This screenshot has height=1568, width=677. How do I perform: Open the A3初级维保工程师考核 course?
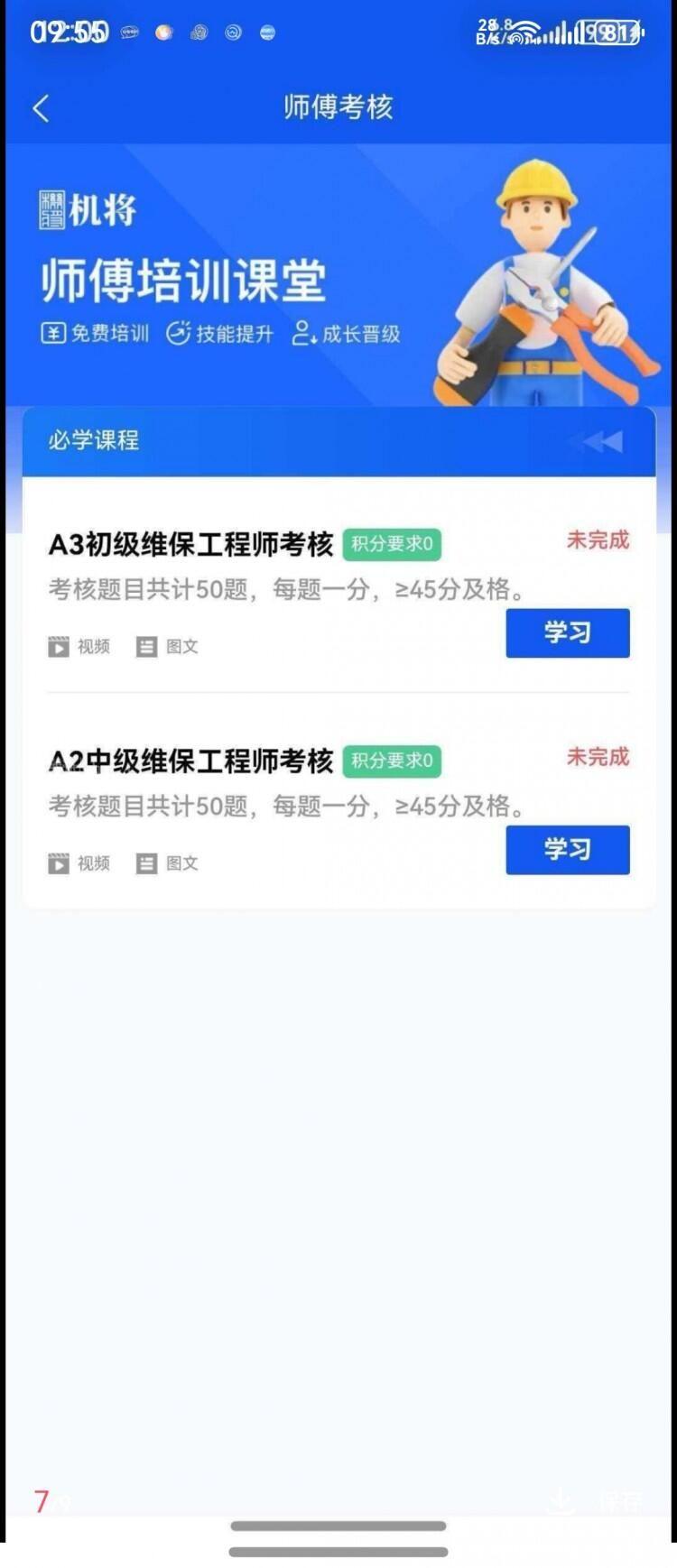click(191, 544)
